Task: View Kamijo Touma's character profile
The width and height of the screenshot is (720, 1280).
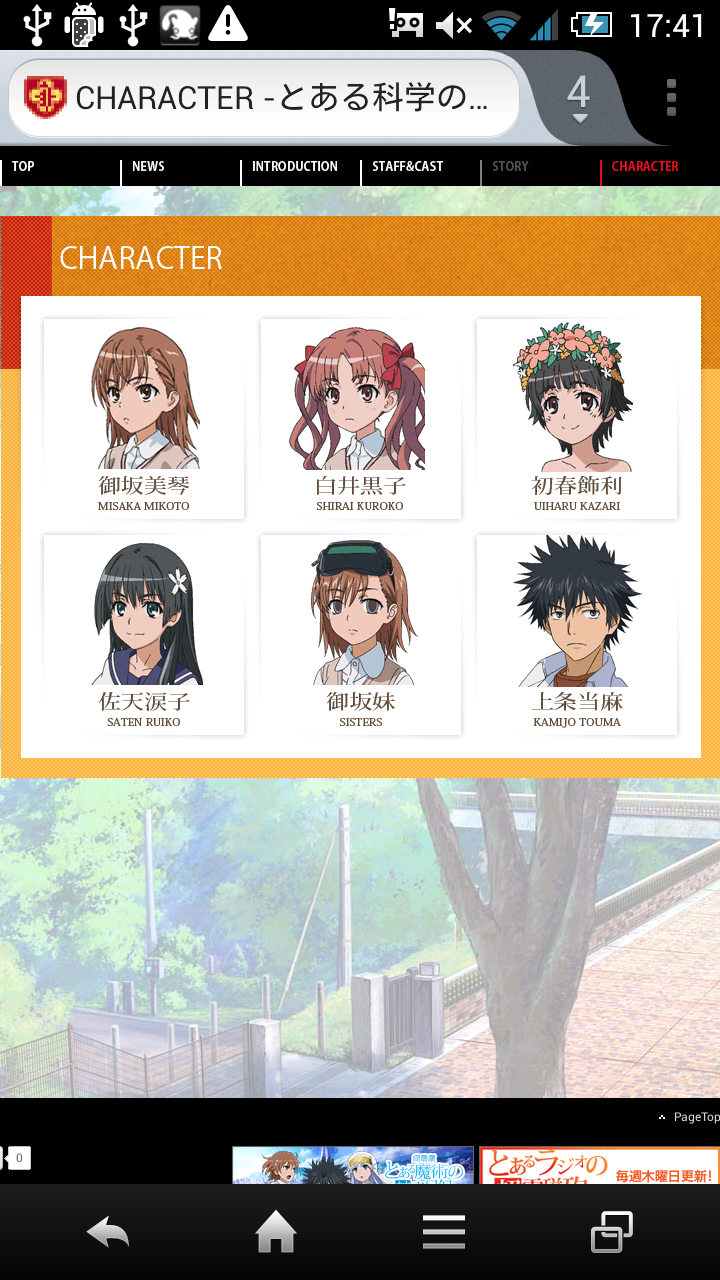Action: tap(577, 634)
